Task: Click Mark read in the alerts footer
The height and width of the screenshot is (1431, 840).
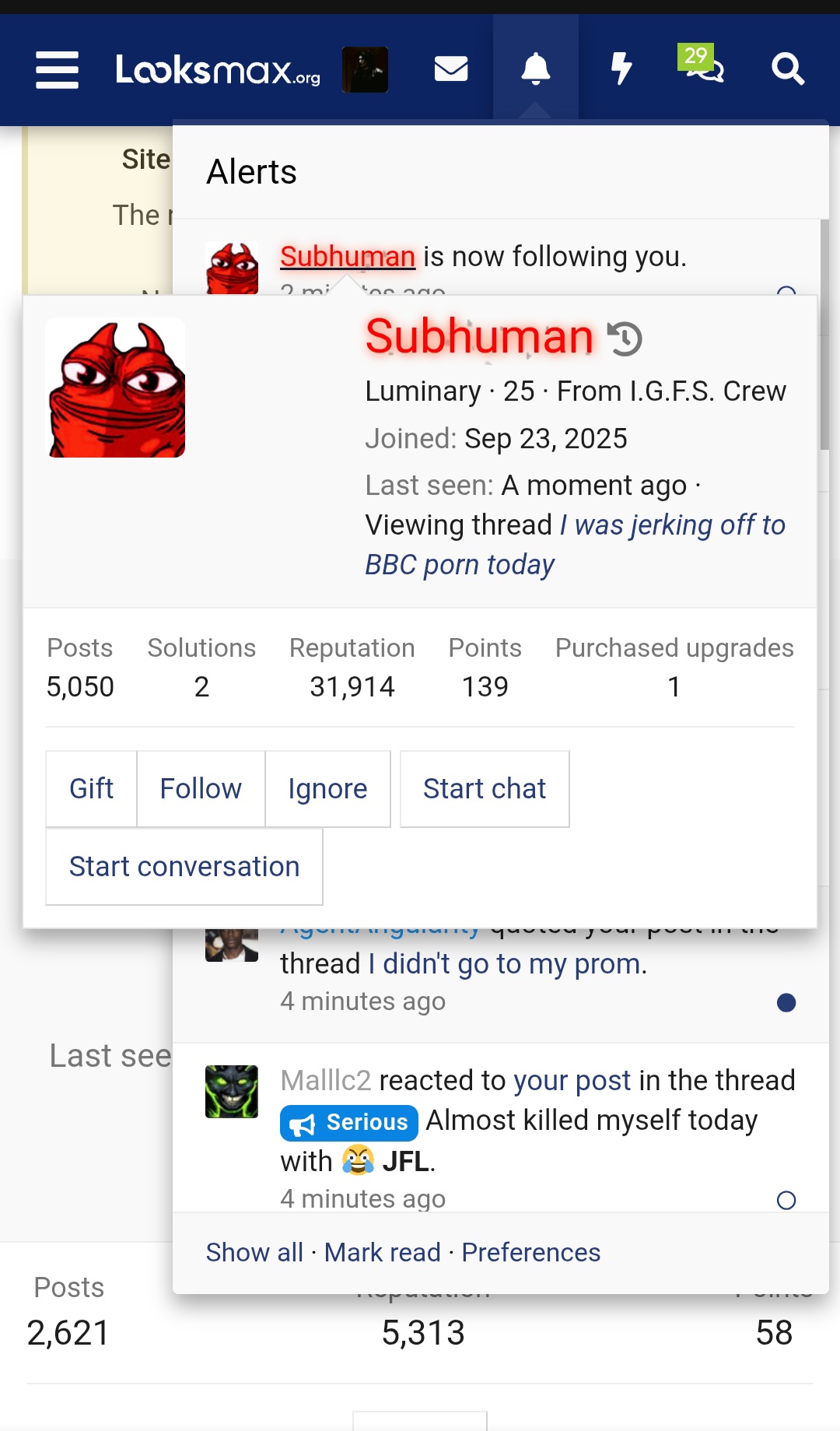Action: (382, 1252)
